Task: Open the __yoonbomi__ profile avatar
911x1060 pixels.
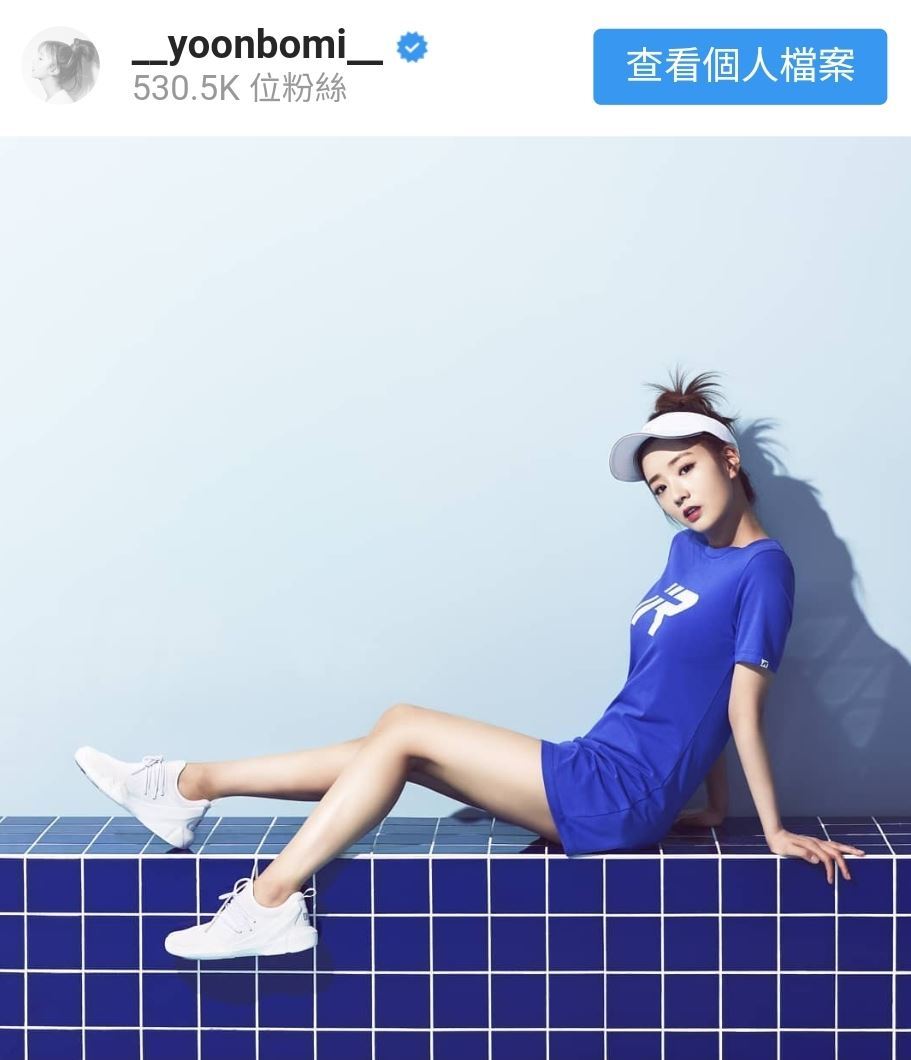Action: point(60,66)
